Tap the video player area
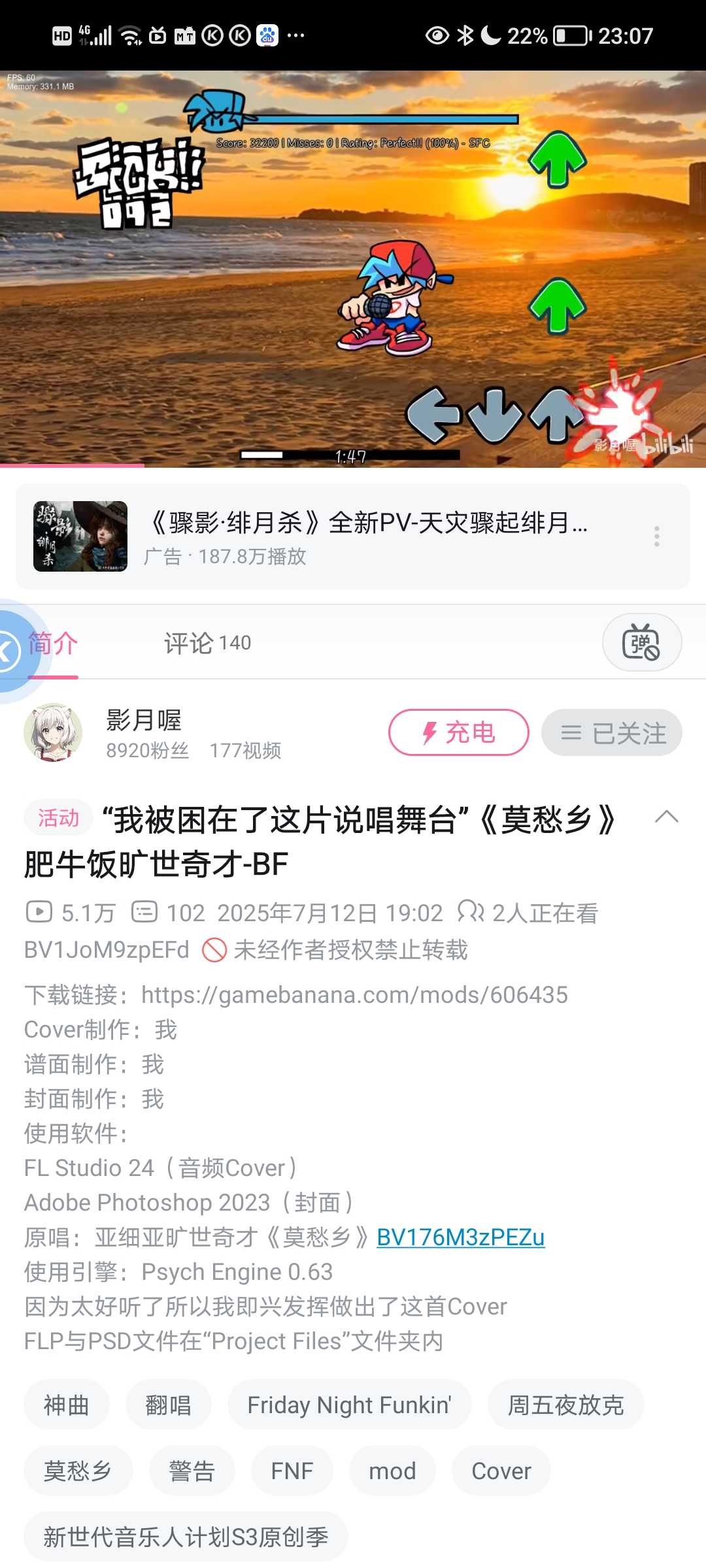Screen dimensions: 706x1568 point(353,268)
